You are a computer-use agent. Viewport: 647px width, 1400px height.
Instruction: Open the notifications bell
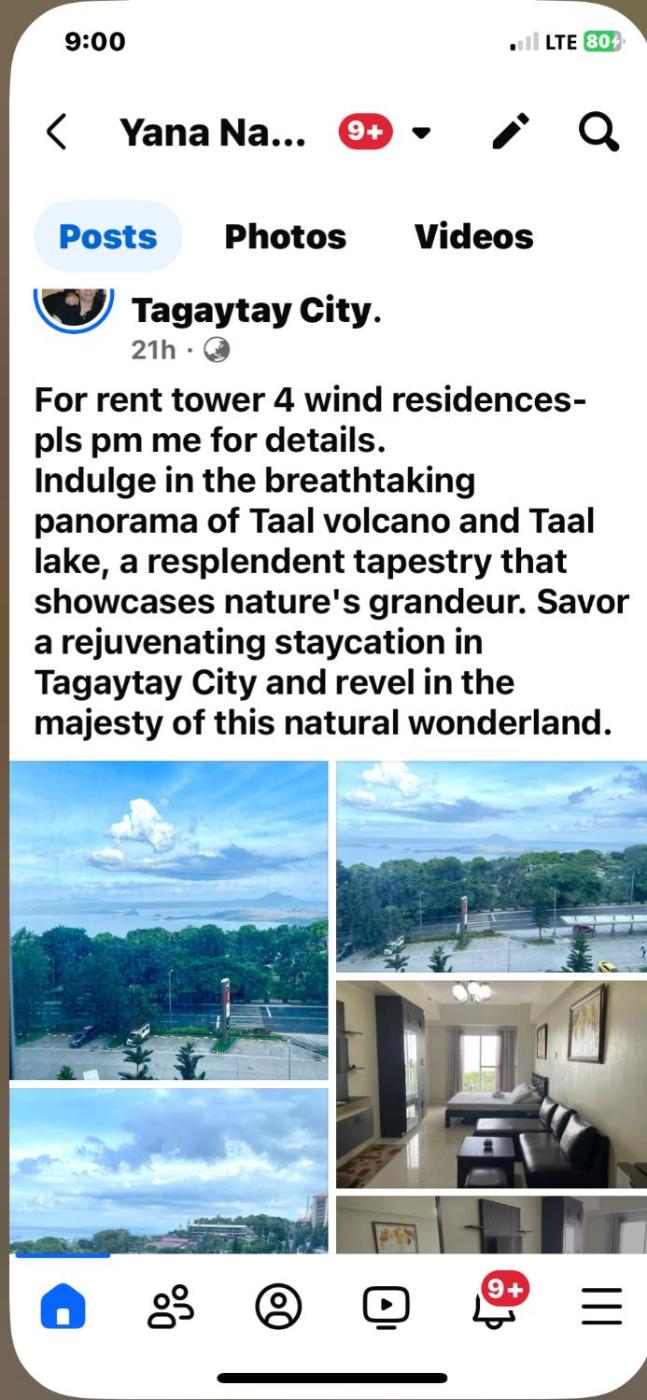click(493, 1306)
